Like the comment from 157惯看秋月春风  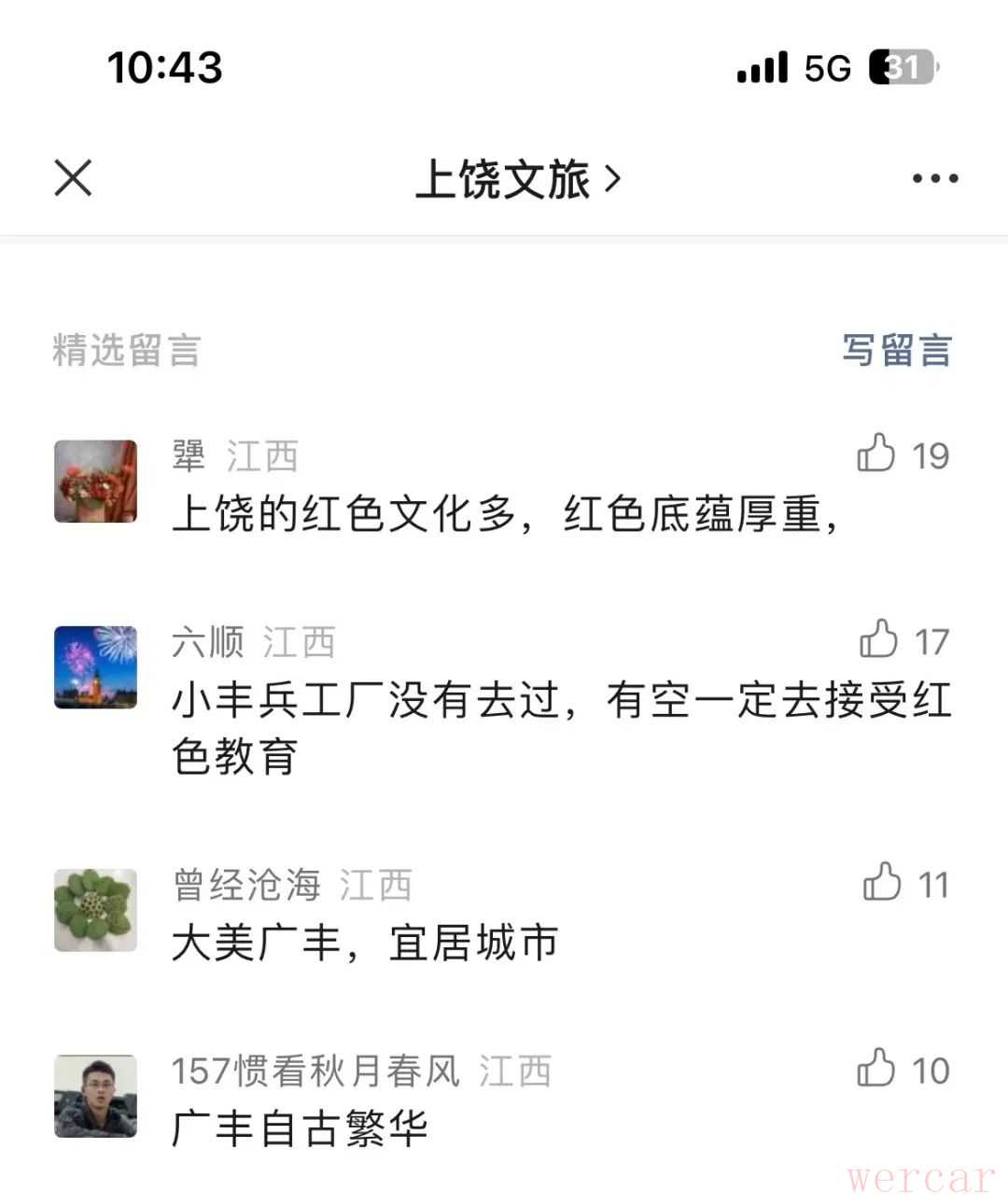(x=876, y=1069)
